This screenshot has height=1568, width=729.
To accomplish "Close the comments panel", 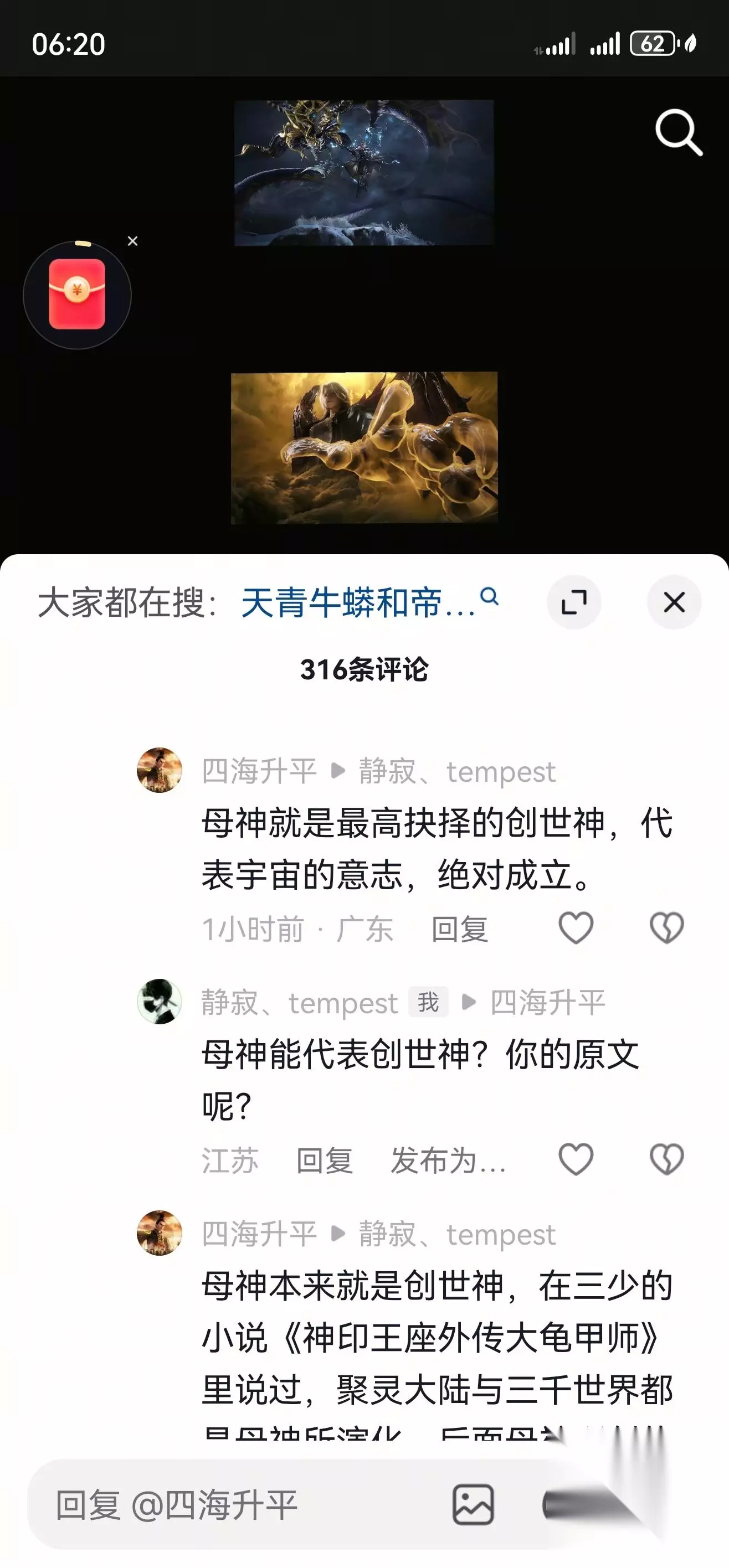I will click(674, 602).
